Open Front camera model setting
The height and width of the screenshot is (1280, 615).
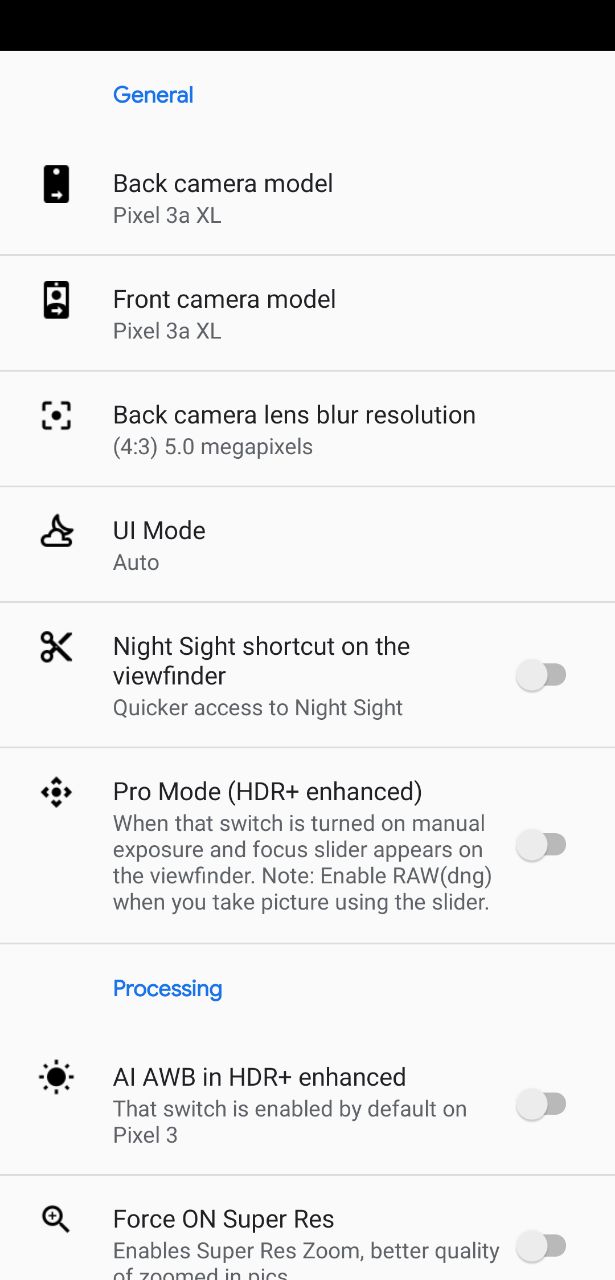click(307, 313)
